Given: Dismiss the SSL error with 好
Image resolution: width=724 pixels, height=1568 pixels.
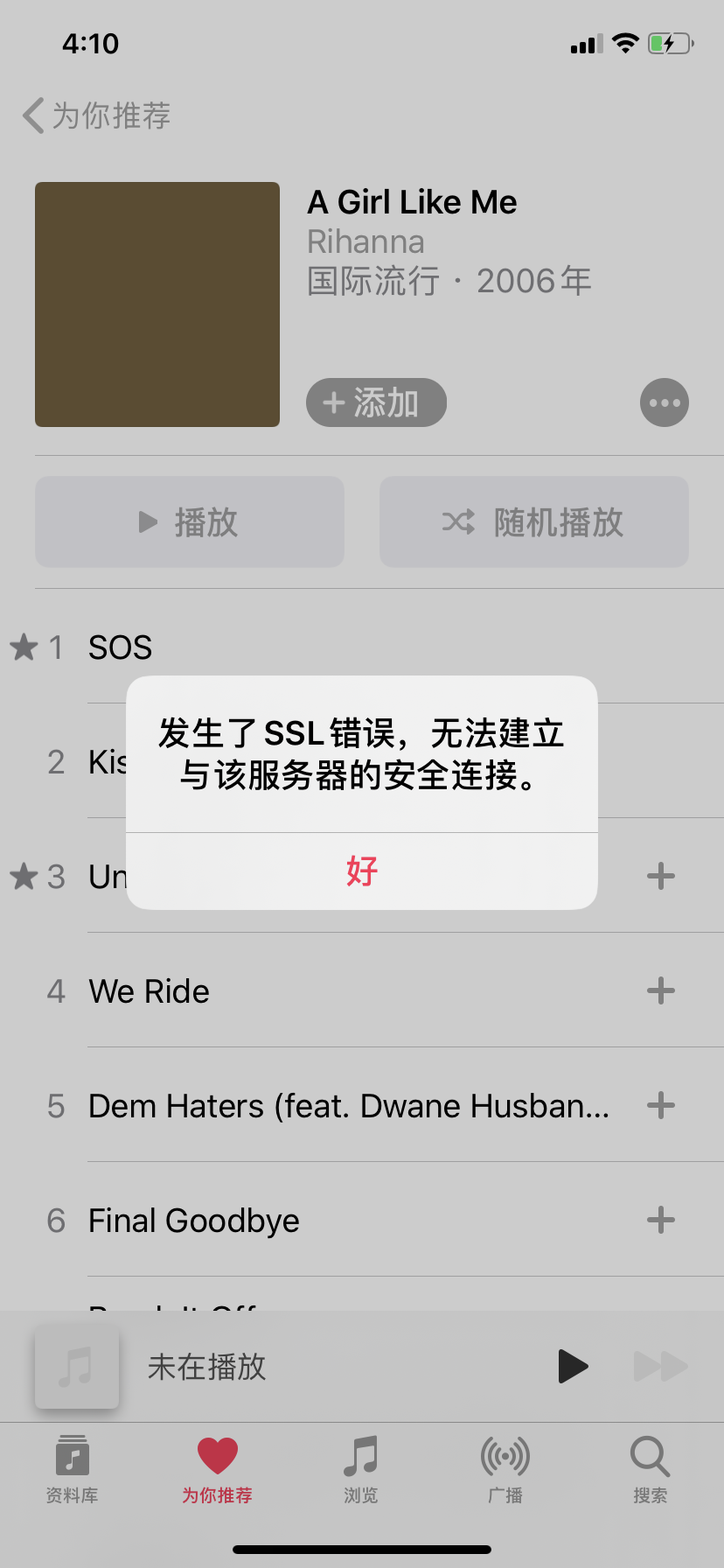Looking at the screenshot, I should [362, 871].
